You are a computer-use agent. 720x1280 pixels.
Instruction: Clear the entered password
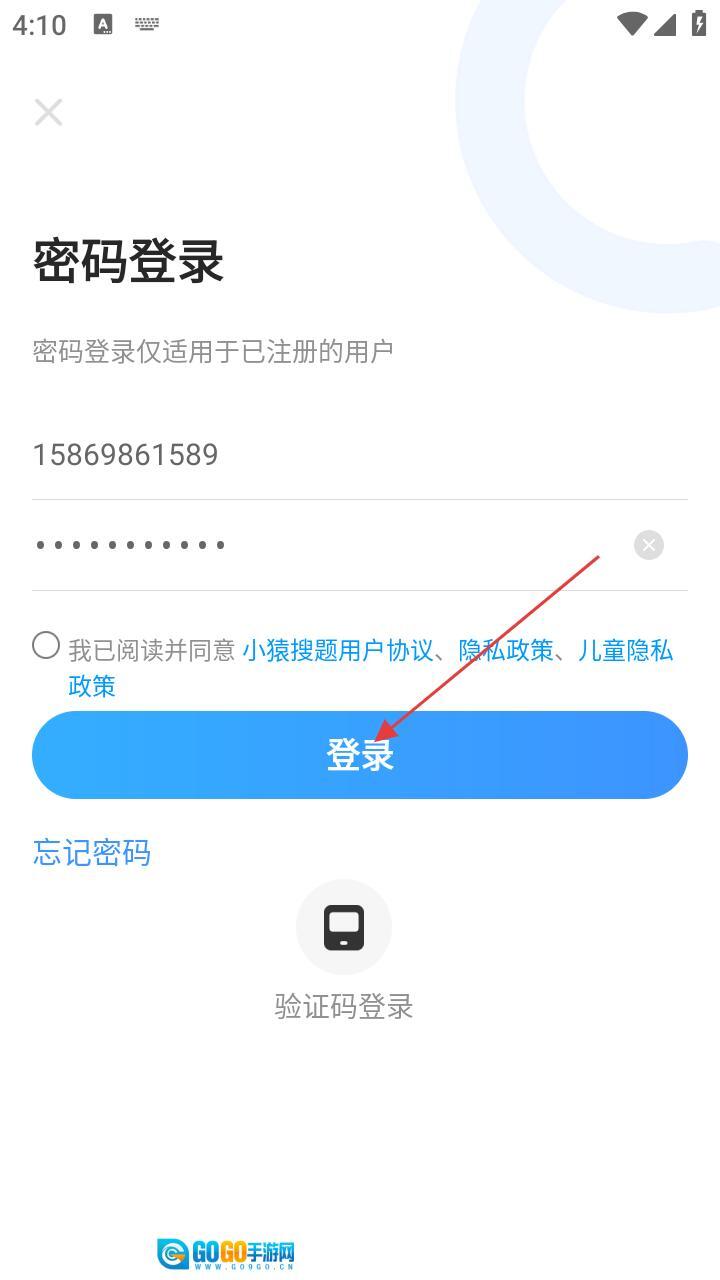coord(648,545)
